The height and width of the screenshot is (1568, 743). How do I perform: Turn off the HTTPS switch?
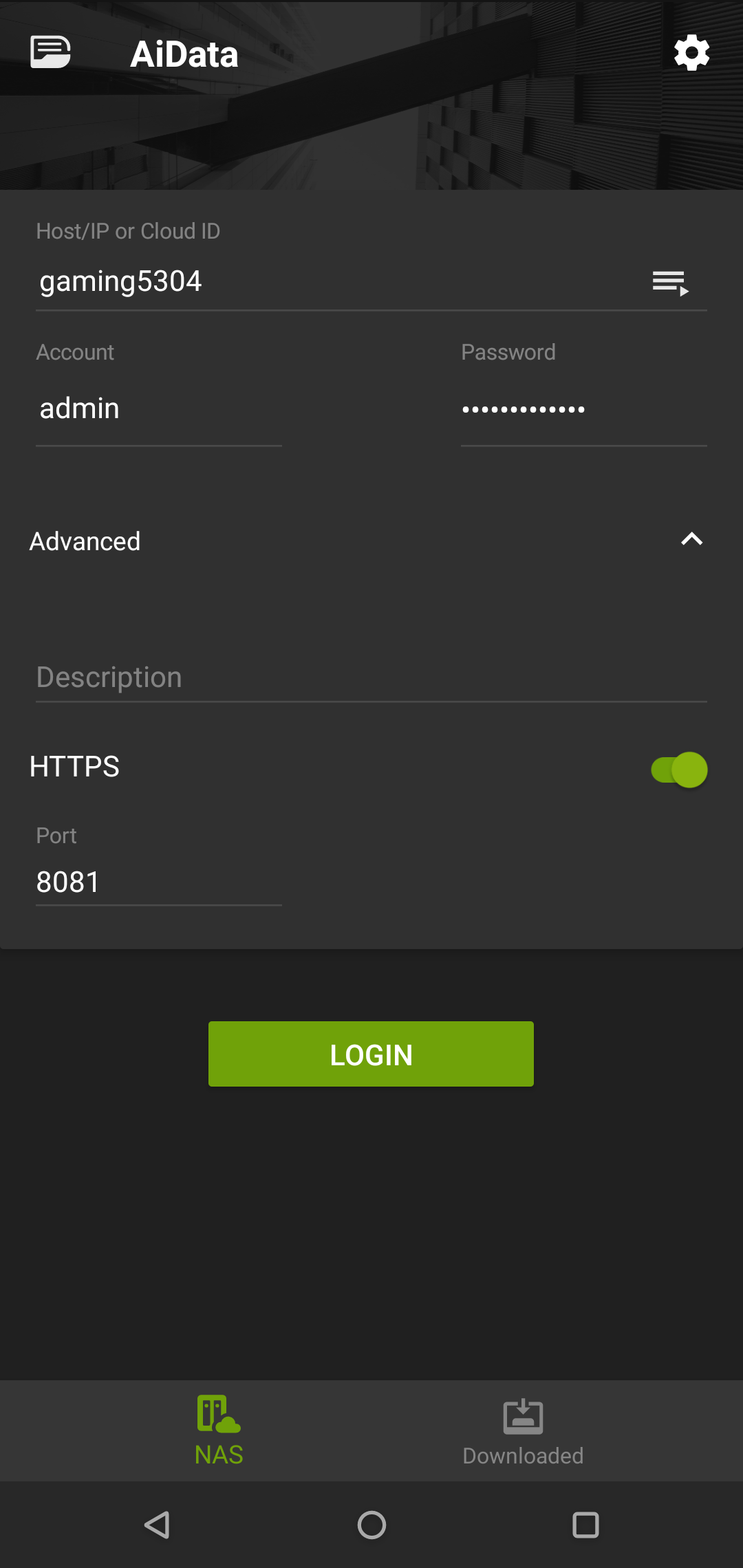(x=679, y=770)
